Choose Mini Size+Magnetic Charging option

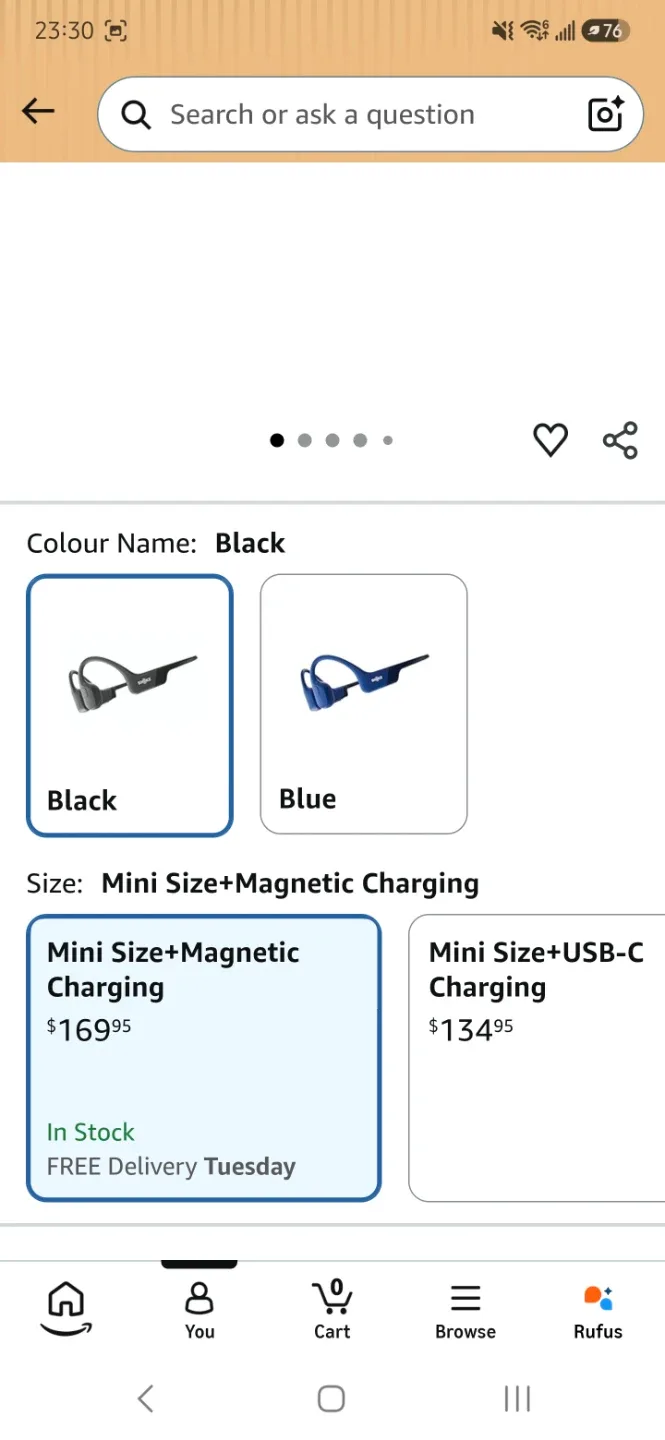pos(204,1058)
